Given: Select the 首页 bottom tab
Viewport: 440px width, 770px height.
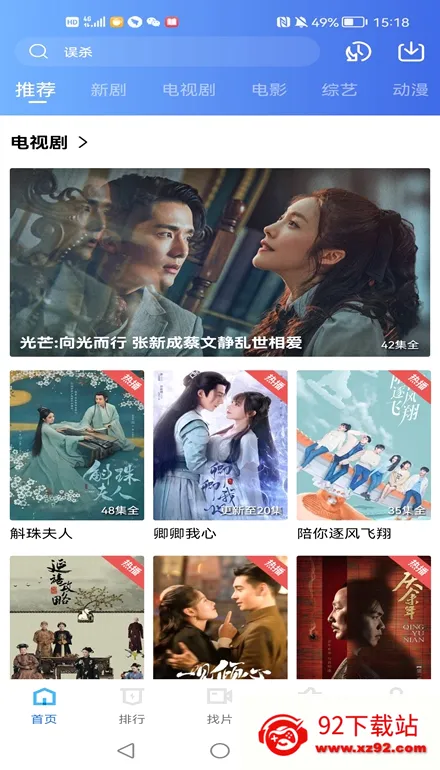Looking at the screenshot, I should [x=44, y=707].
